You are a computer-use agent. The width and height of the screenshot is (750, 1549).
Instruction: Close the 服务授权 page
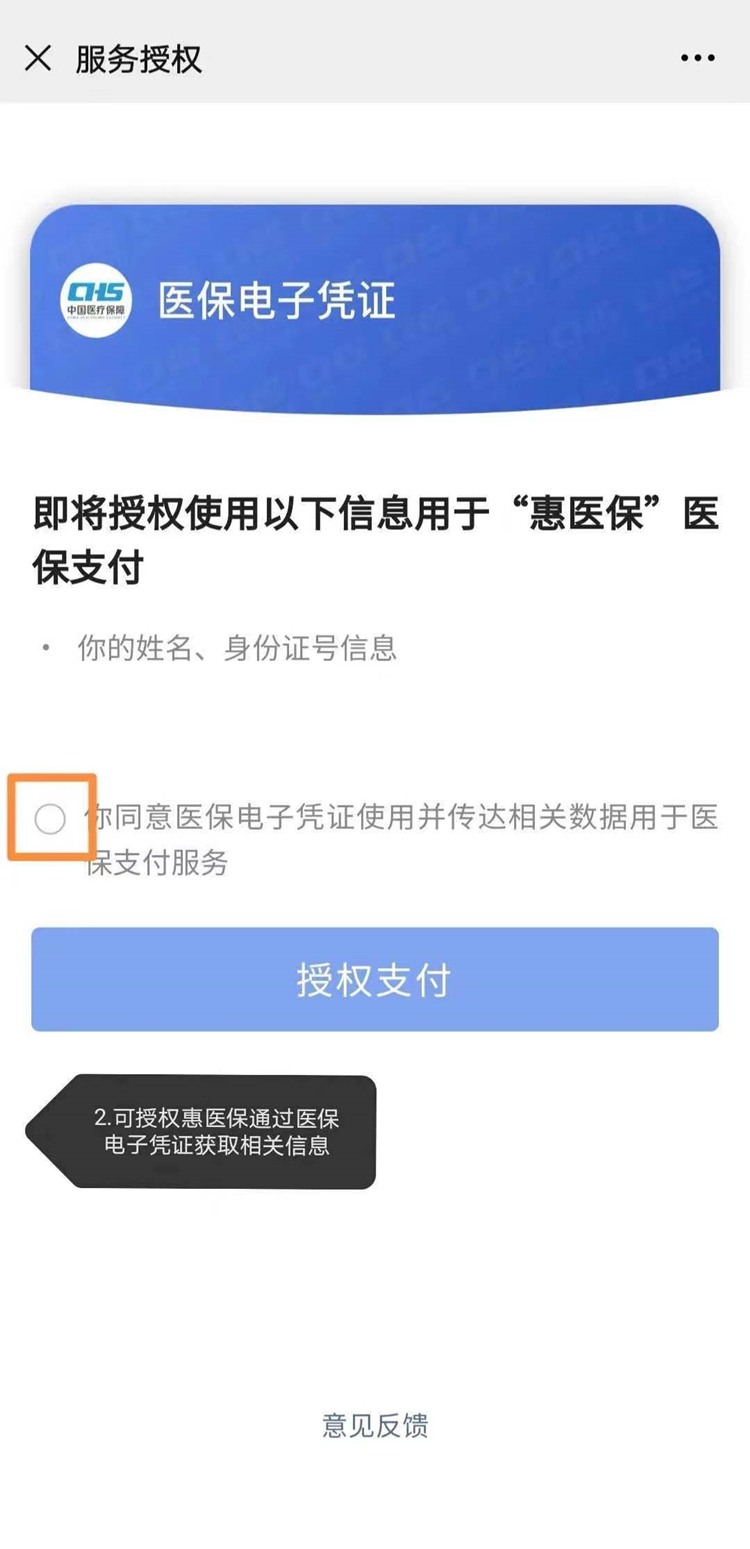(38, 58)
